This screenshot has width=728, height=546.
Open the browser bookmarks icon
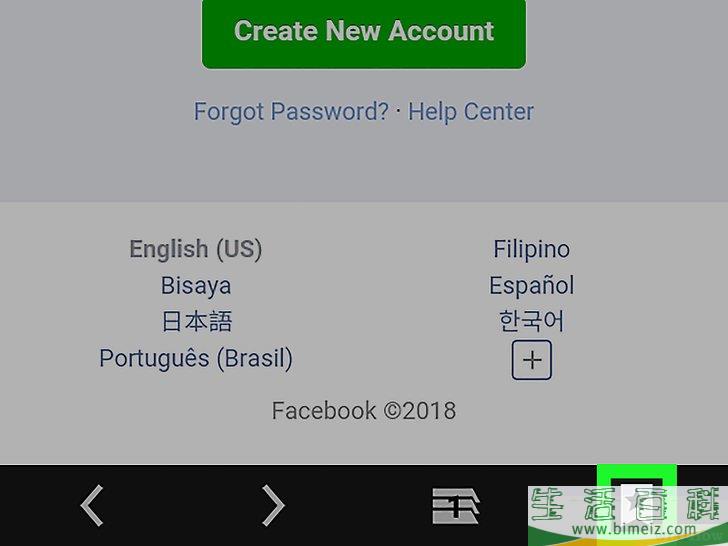[455, 506]
